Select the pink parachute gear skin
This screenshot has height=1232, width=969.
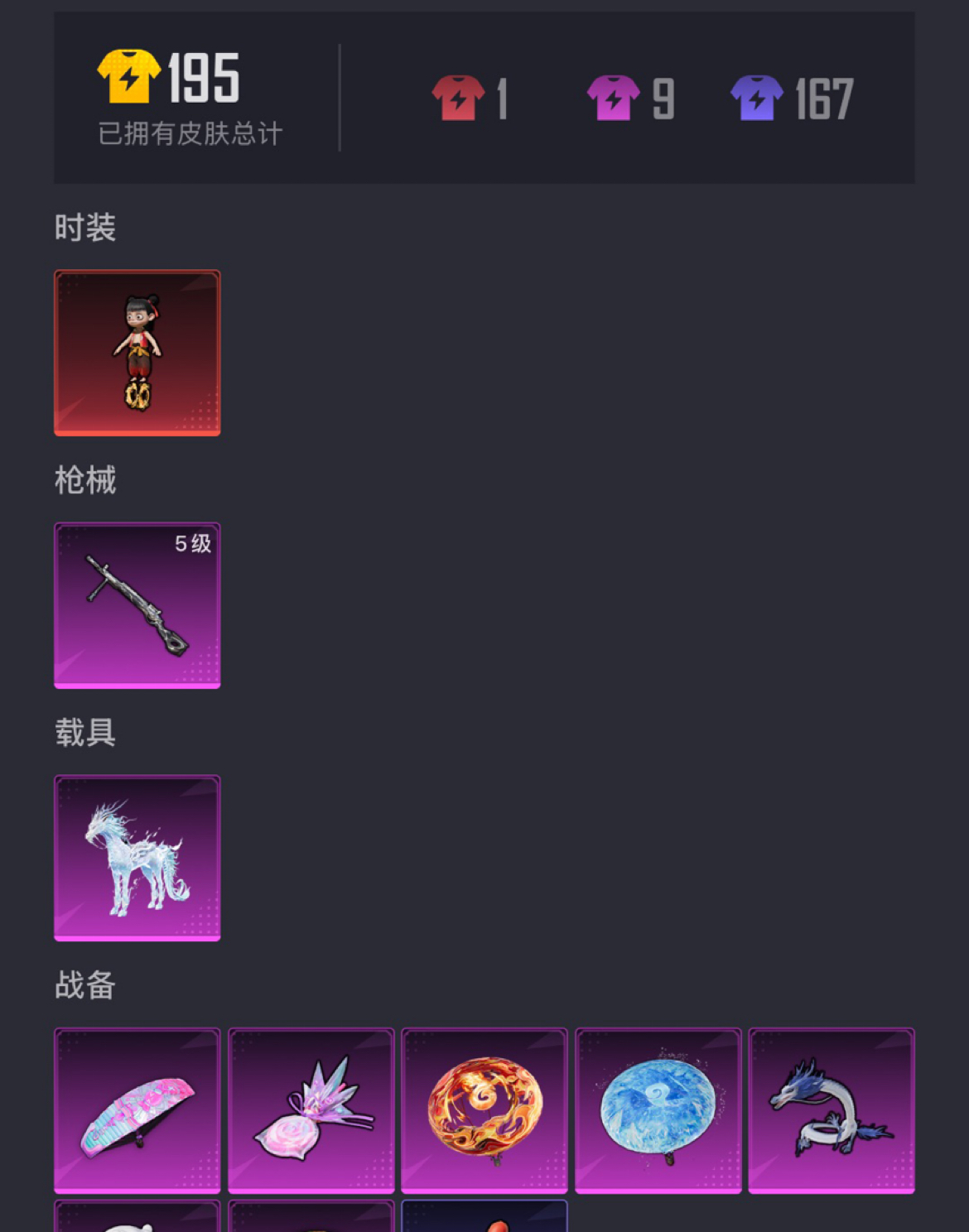(x=137, y=1108)
